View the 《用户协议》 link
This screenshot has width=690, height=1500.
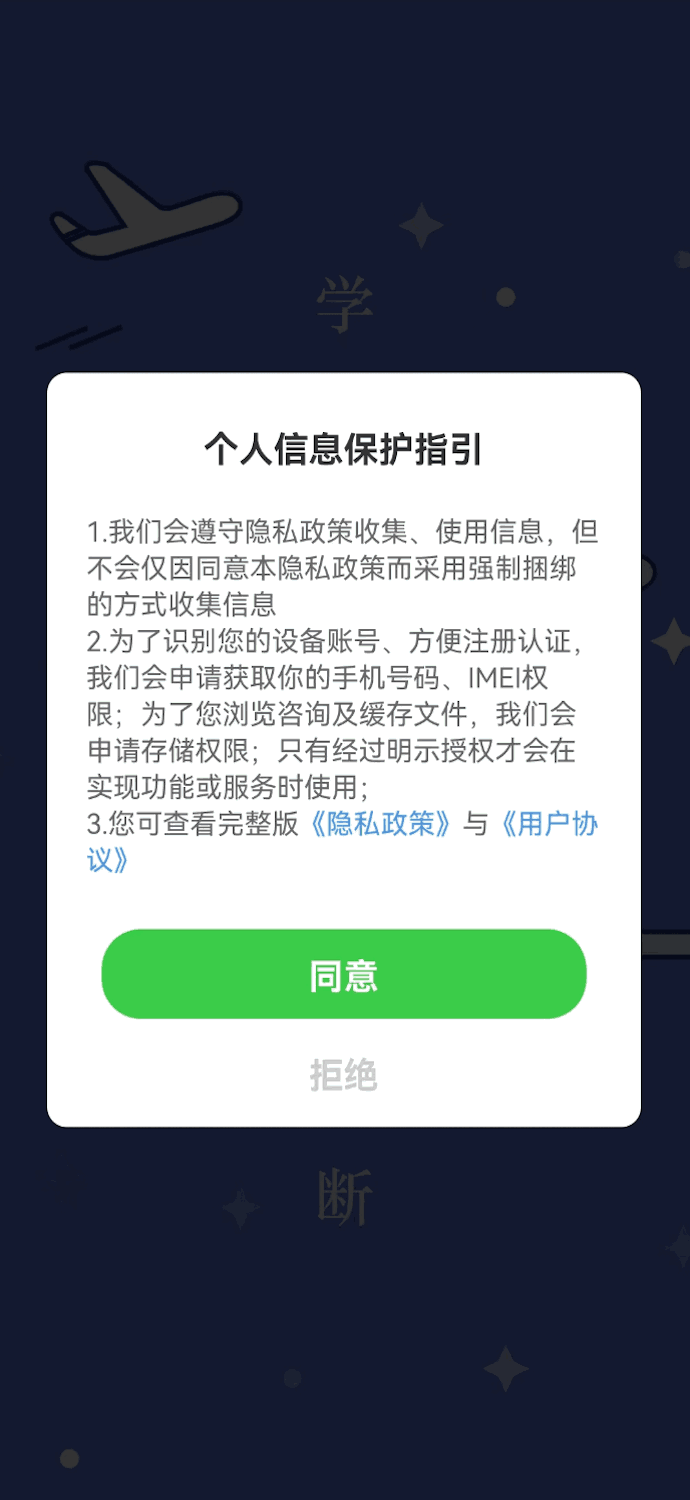click(548, 825)
